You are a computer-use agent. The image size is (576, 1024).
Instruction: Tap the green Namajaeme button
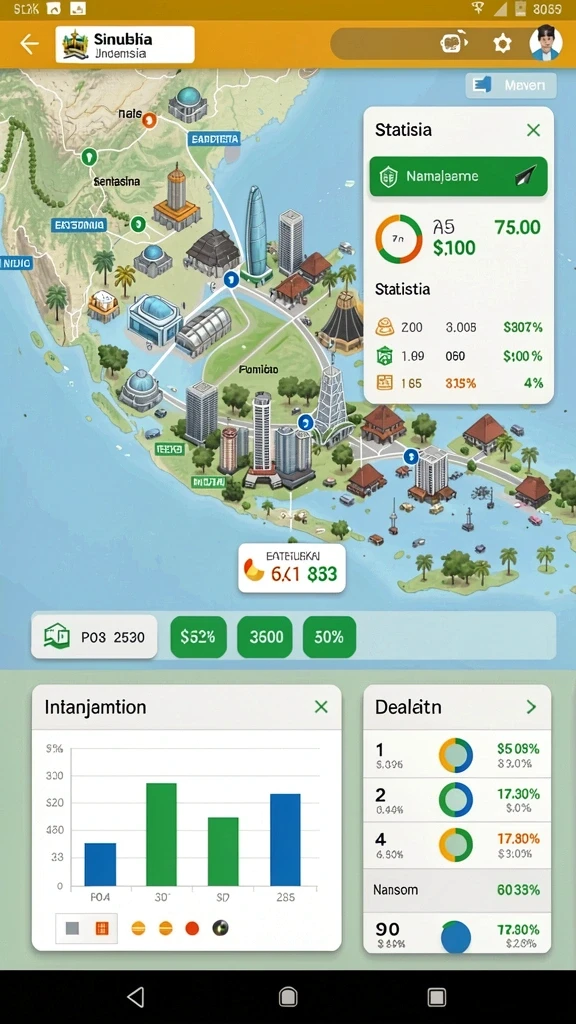(x=458, y=176)
